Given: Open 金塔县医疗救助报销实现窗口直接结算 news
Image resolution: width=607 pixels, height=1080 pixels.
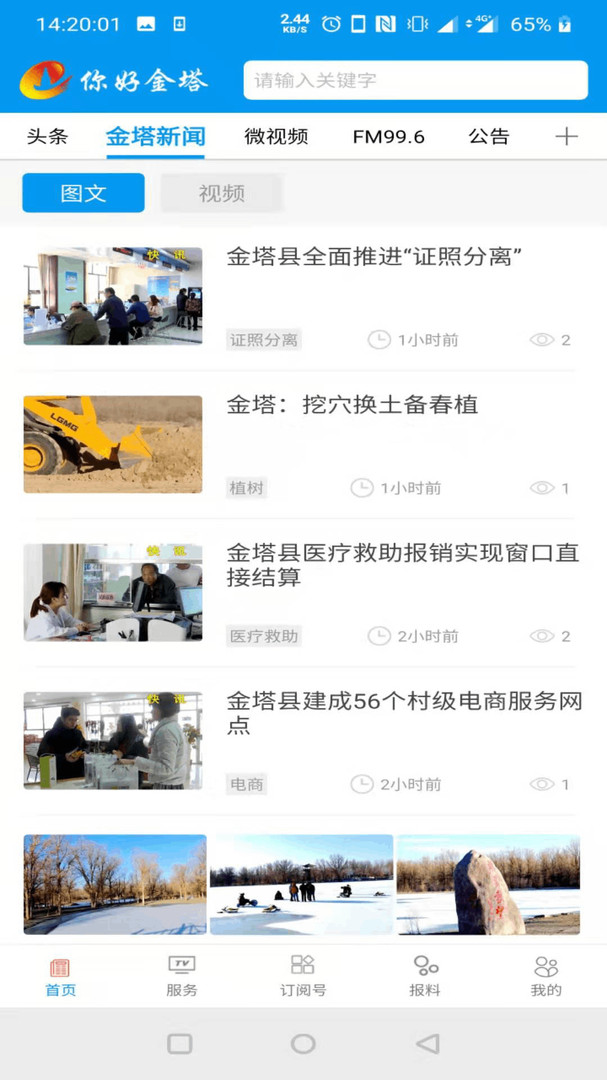Looking at the screenshot, I should coord(402,565).
